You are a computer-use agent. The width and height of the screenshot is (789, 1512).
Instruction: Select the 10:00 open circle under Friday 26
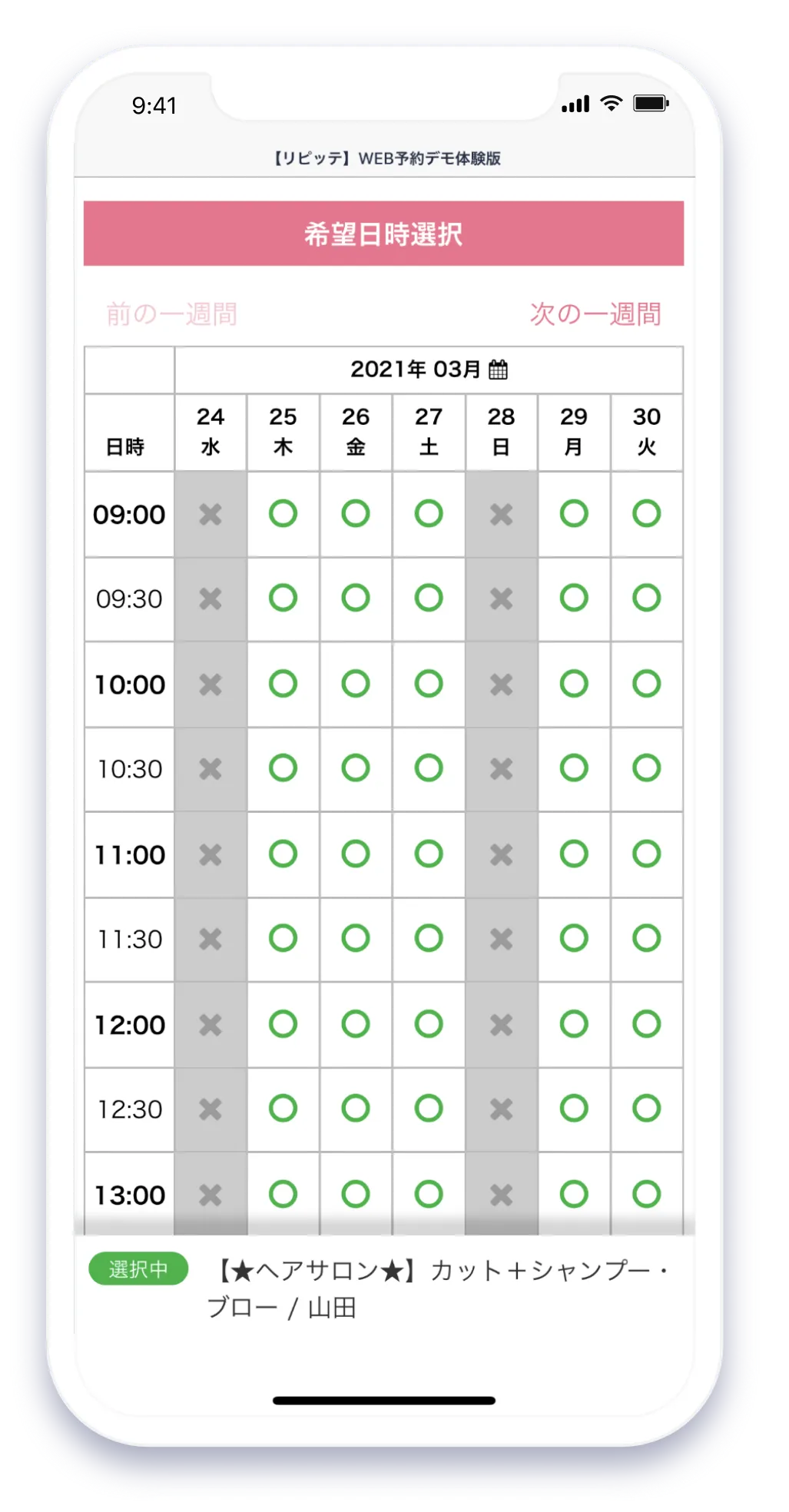355,684
